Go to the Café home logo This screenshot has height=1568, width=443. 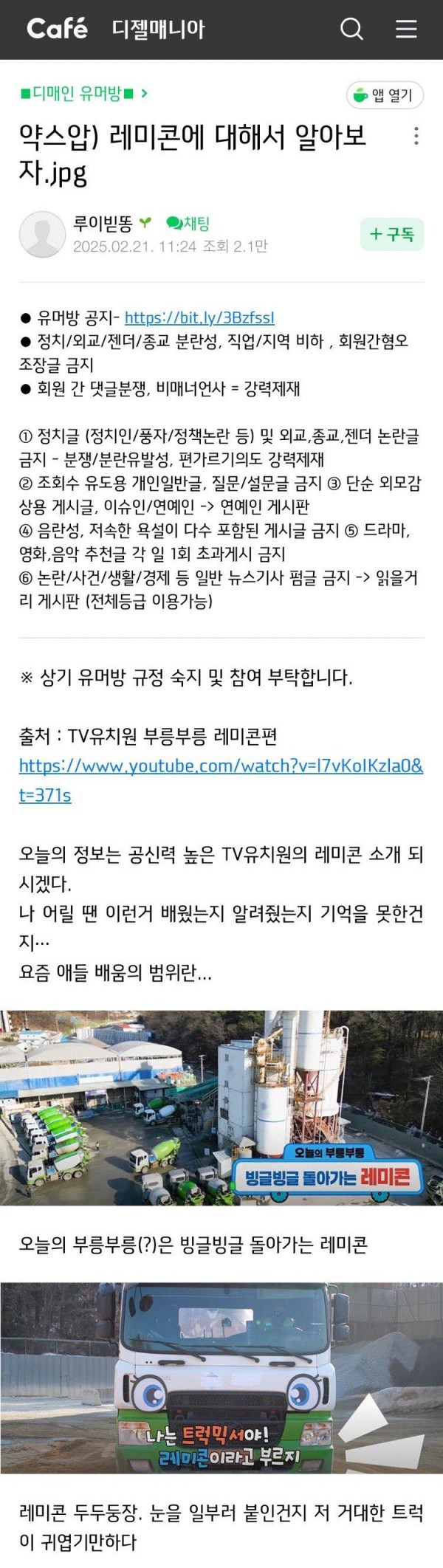click(x=57, y=29)
